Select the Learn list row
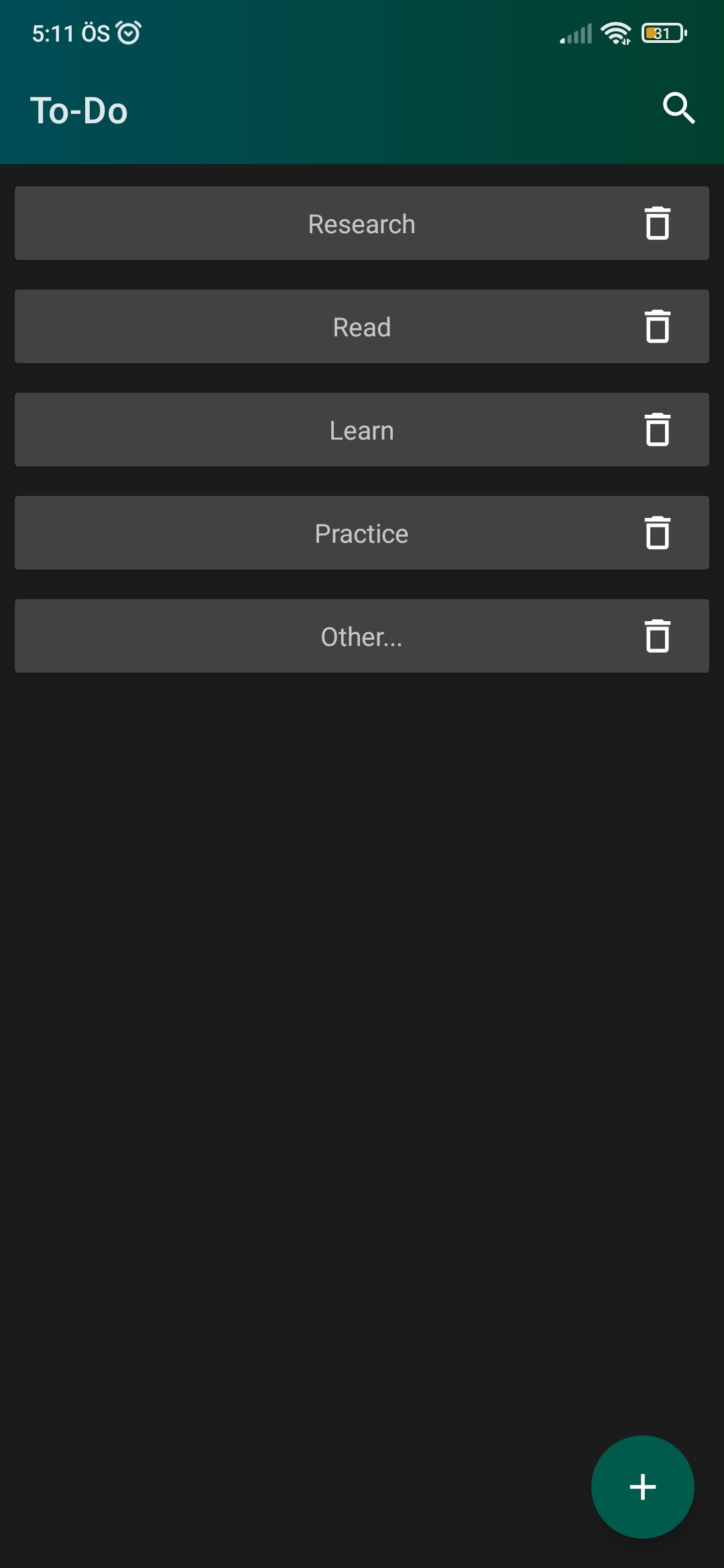 pos(361,430)
